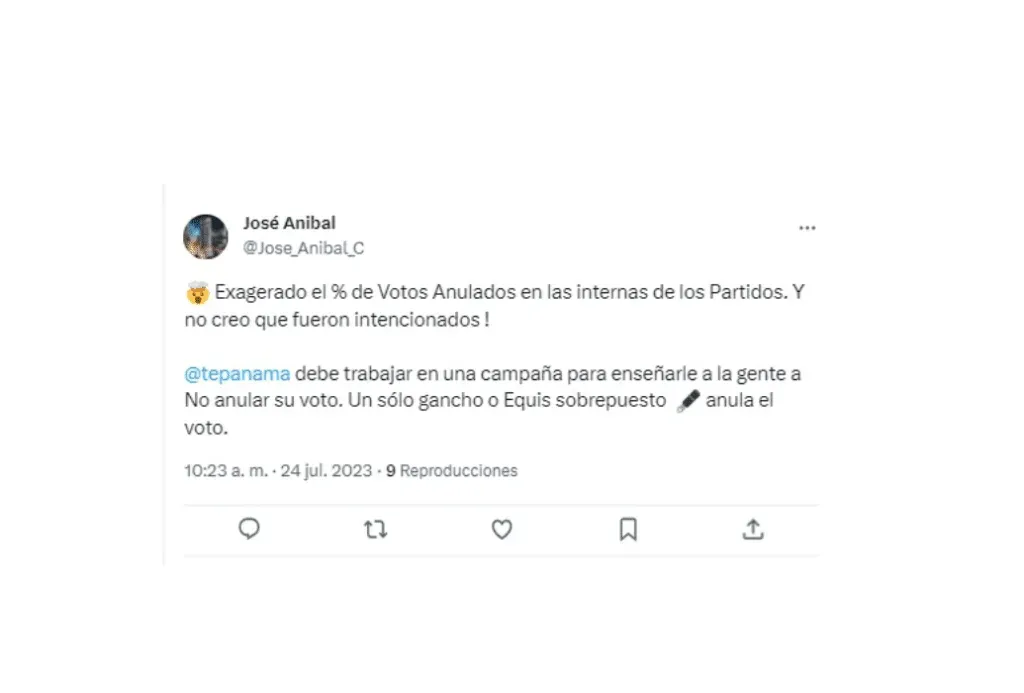Reply to José Anibal's tweet
Viewport: 1024px width, 693px height.
coord(249,529)
